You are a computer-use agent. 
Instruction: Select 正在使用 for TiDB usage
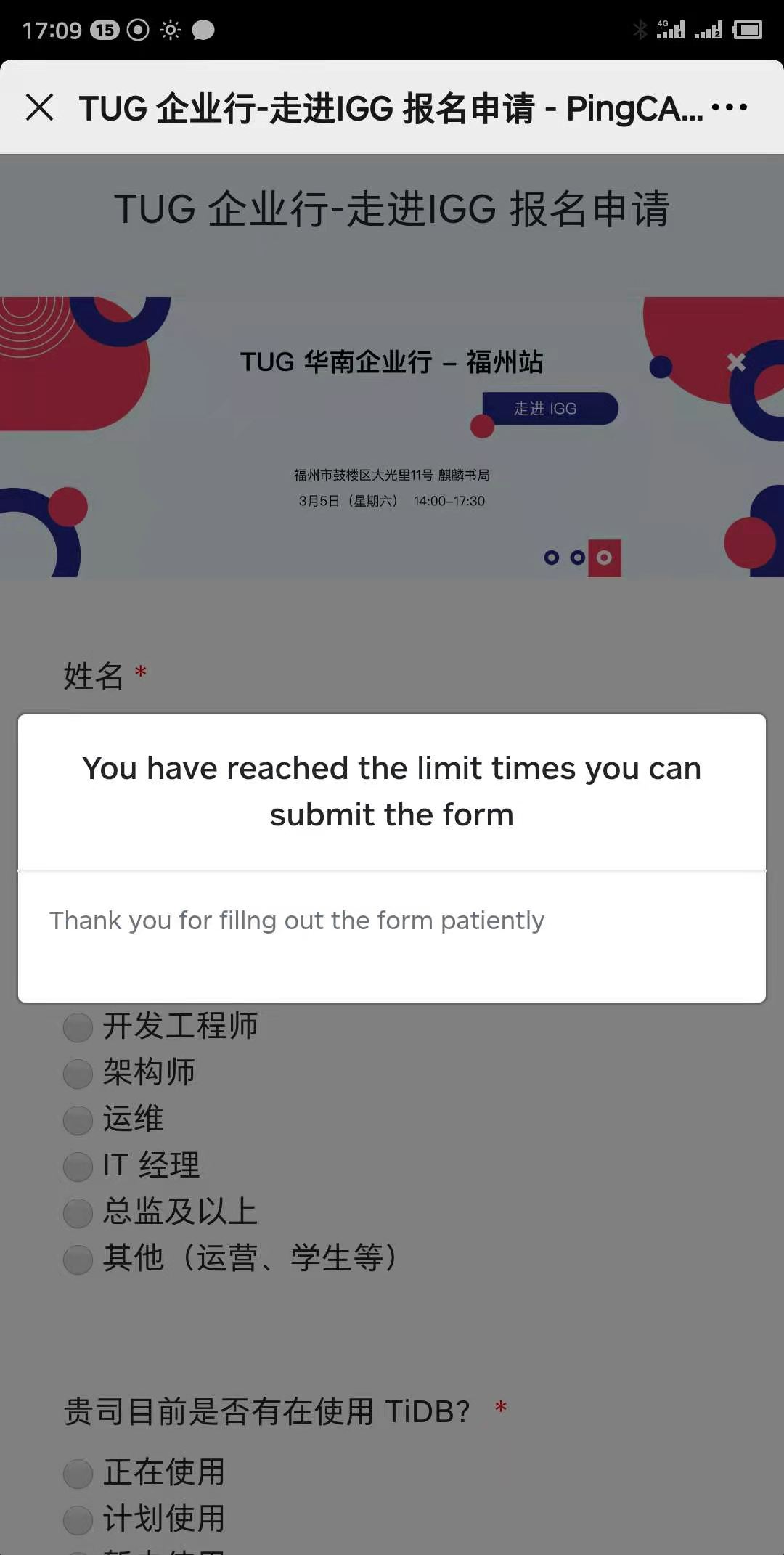click(78, 1474)
